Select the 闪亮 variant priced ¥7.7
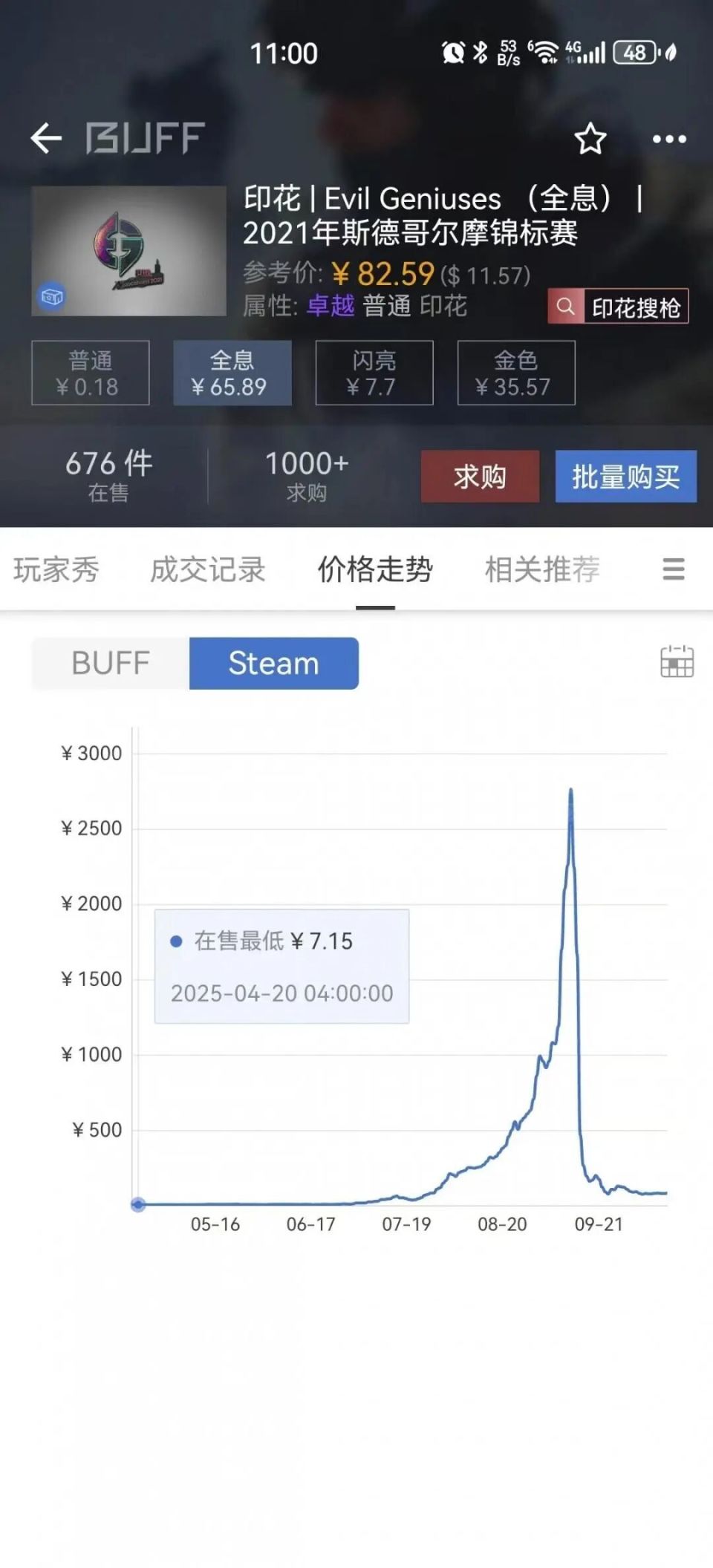Screen dimensions: 713x1568 [x=374, y=373]
